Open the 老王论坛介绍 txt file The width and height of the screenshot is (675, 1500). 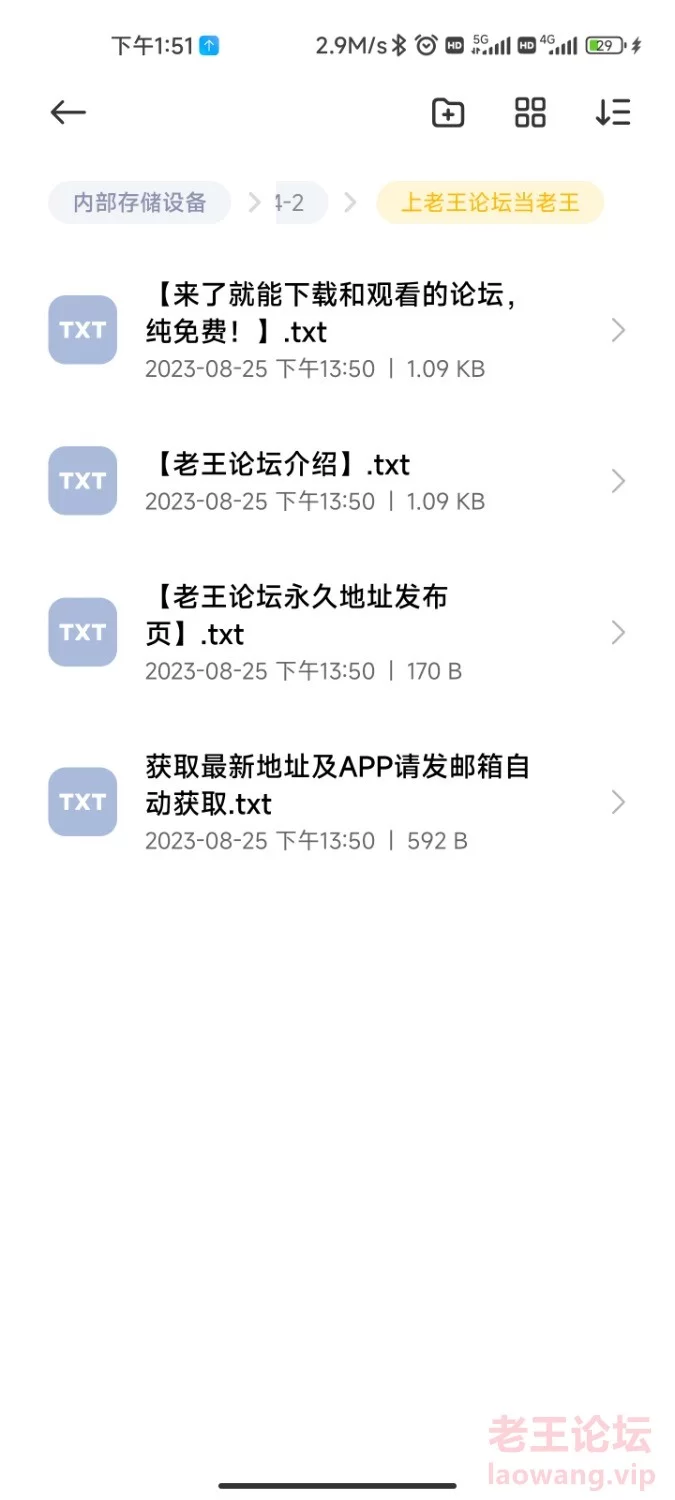[337, 481]
